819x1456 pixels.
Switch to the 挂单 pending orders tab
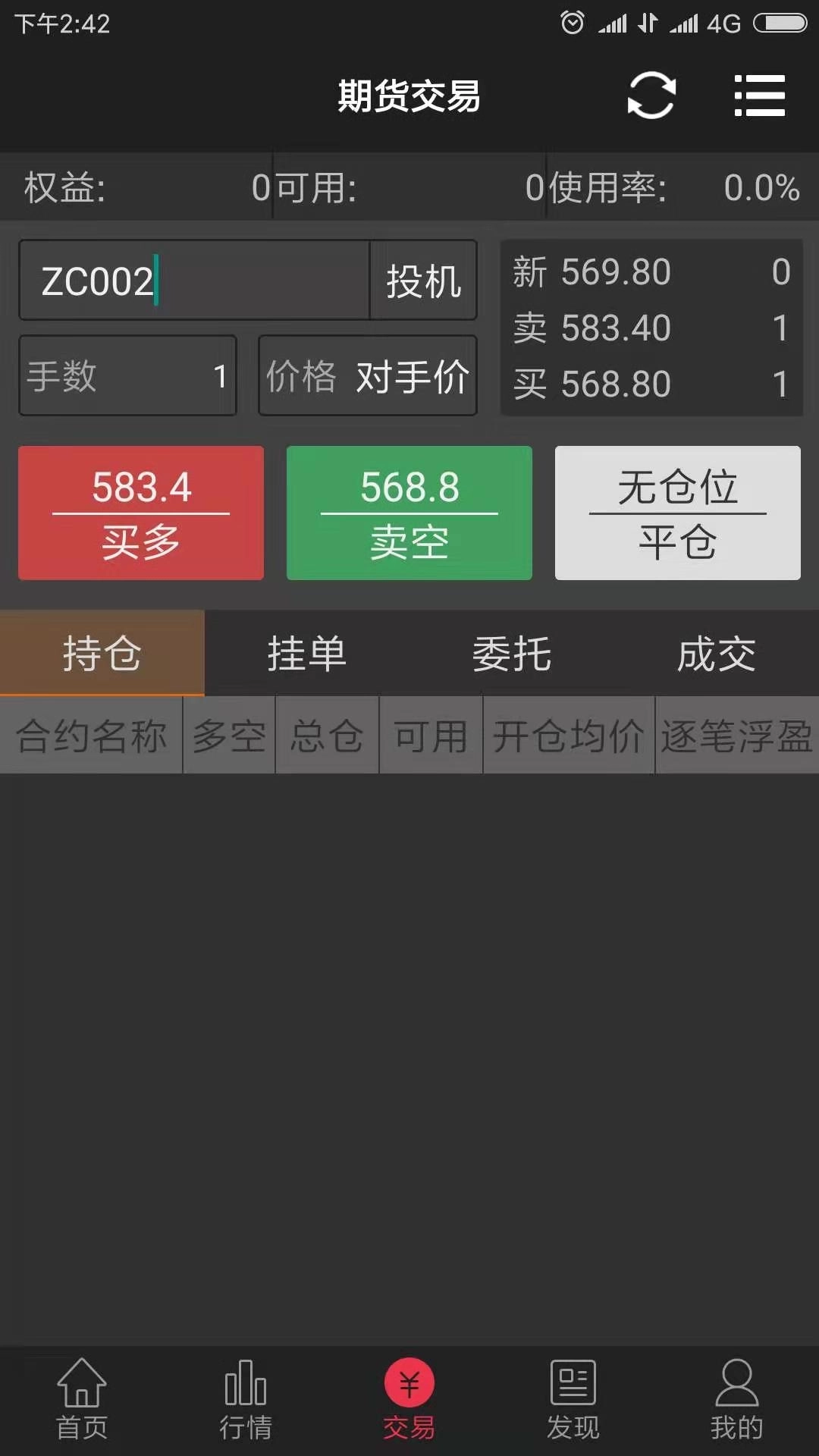pyautogui.click(x=306, y=654)
